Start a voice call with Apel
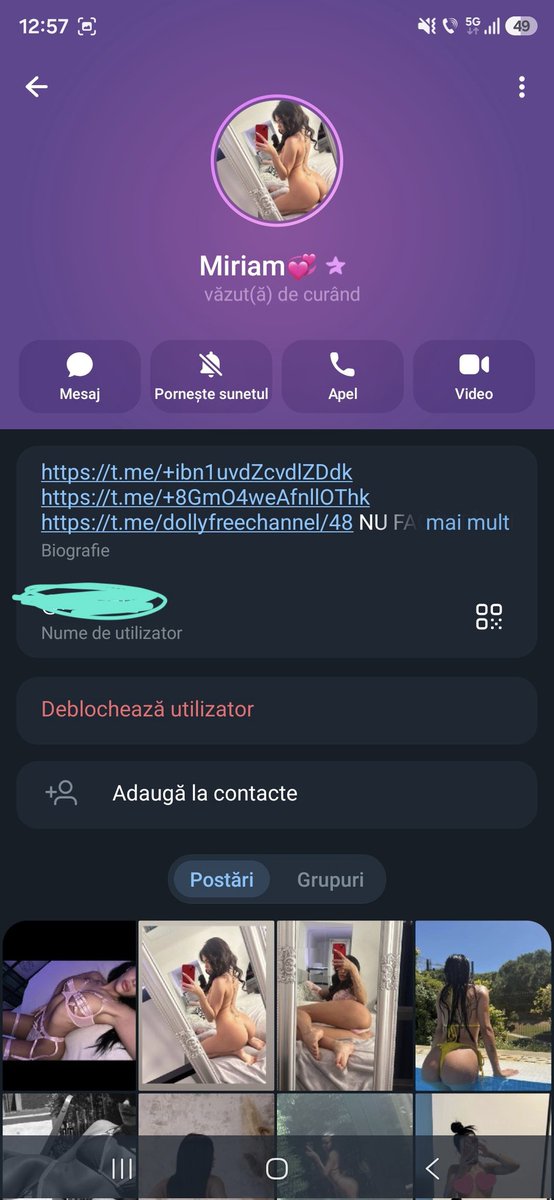Image resolution: width=554 pixels, height=1200 pixels. point(343,377)
